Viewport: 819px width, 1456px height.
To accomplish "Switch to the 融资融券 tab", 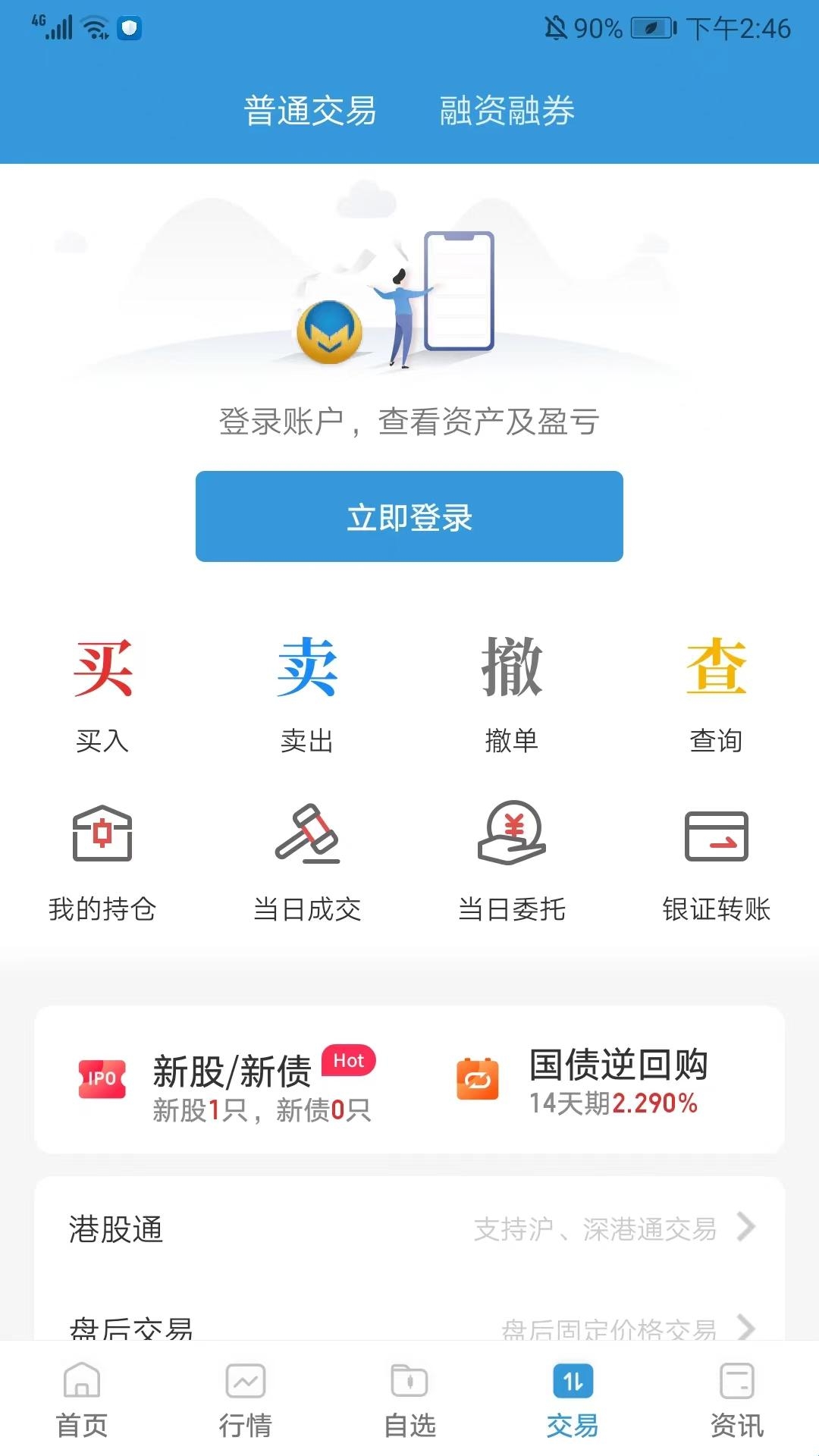I will coord(507,111).
